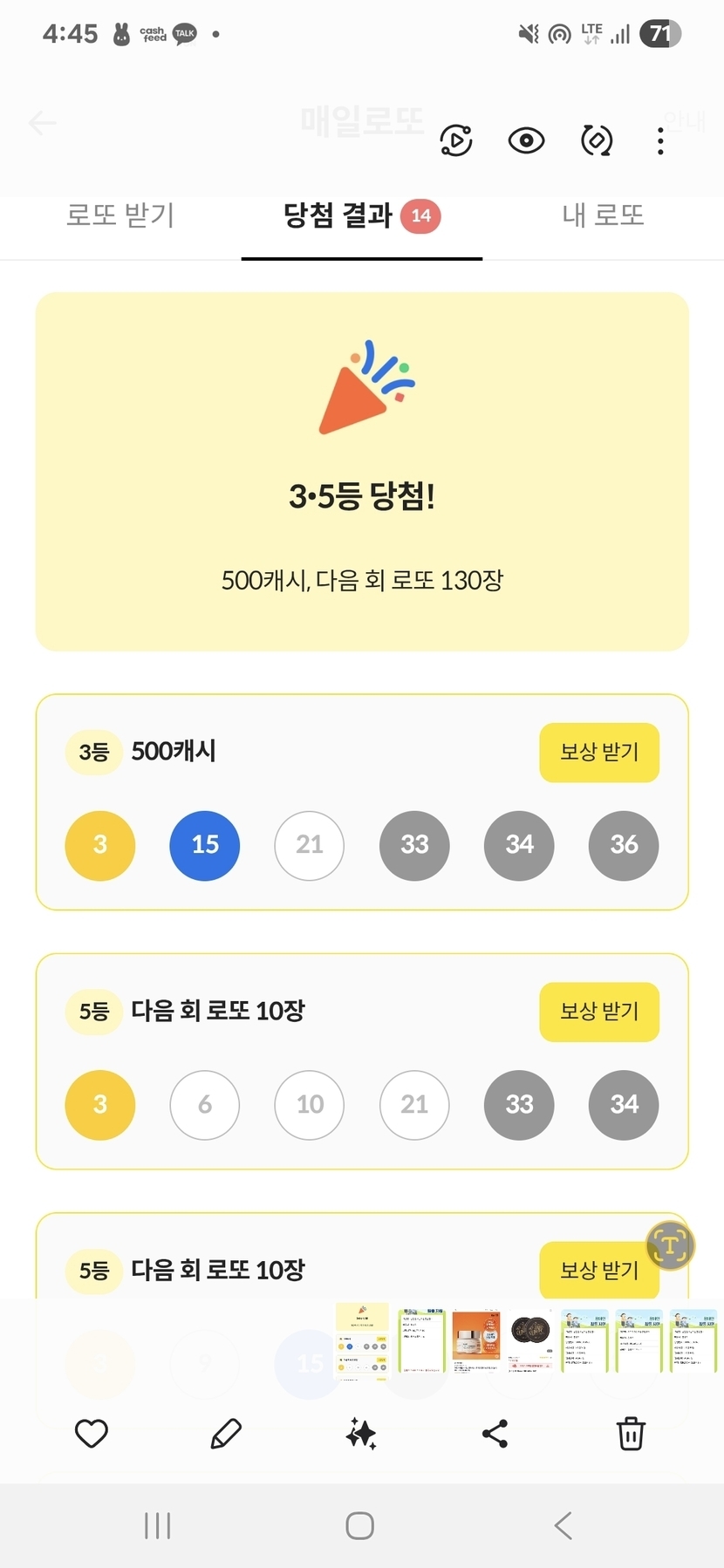Share this image
The height and width of the screenshot is (1568, 724).
(495, 1434)
